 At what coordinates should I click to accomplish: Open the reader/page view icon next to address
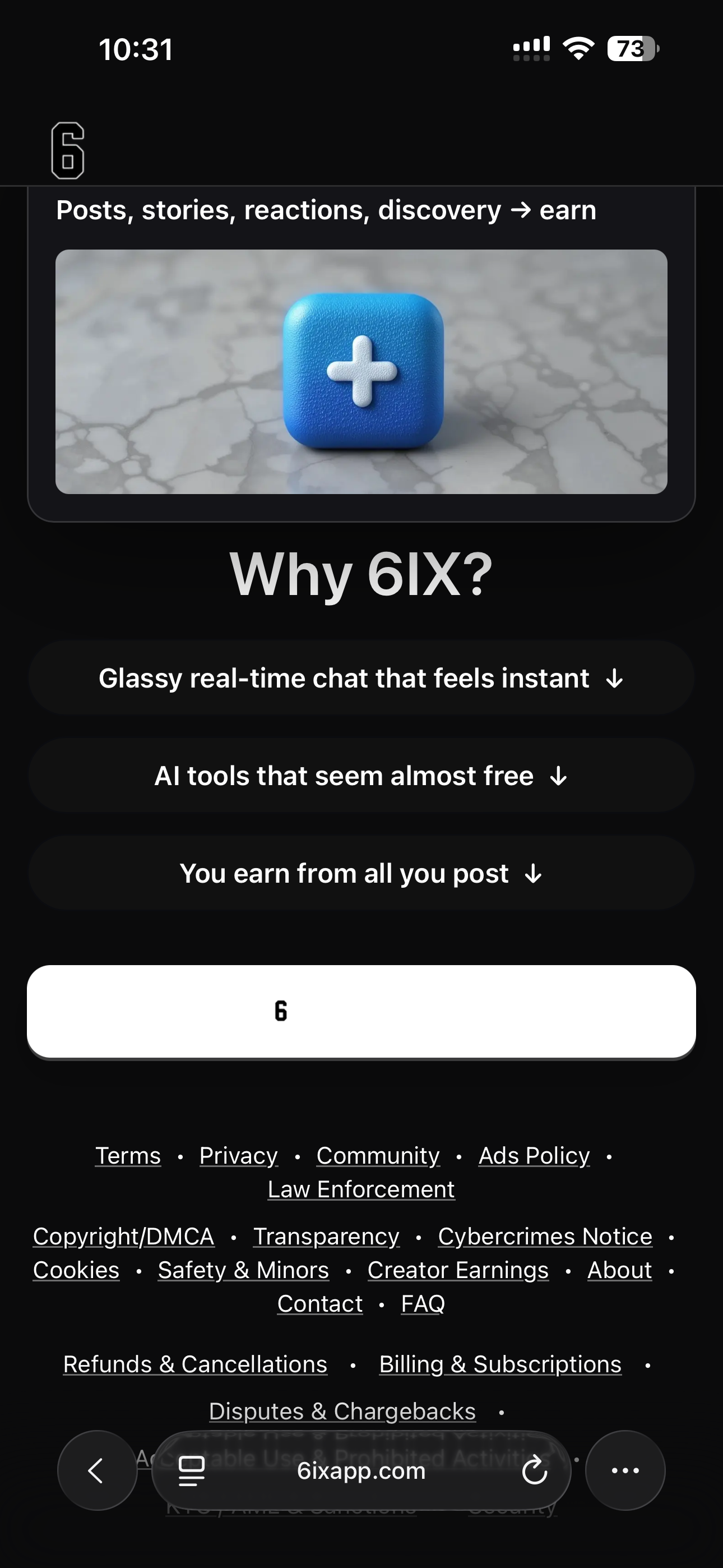pyautogui.click(x=191, y=1470)
